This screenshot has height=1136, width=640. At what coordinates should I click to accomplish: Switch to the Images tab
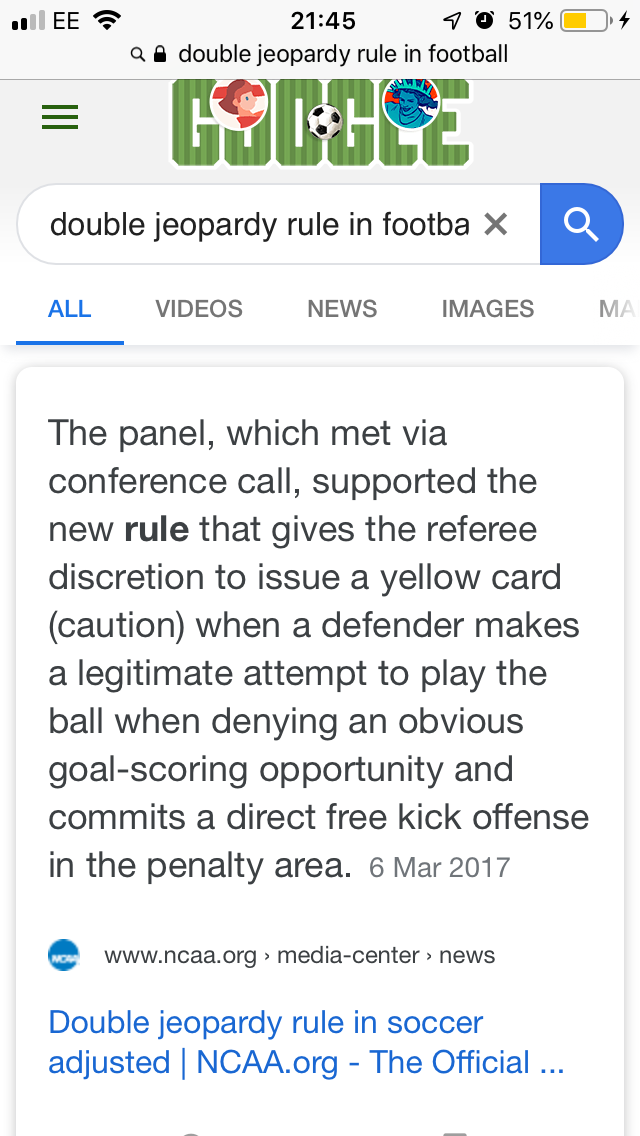[x=488, y=309]
